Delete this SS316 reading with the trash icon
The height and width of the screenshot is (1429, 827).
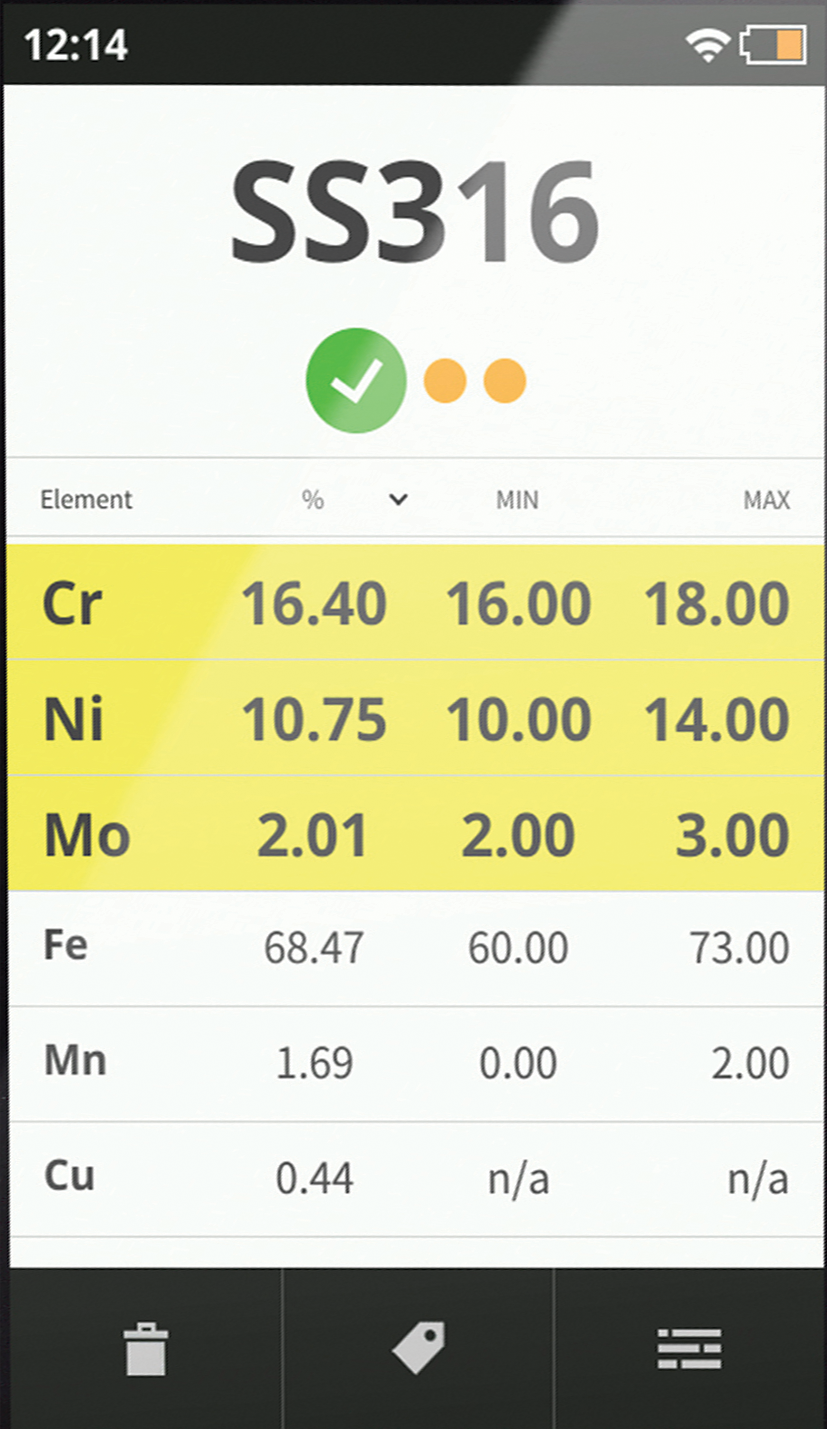pos(145,1349)
